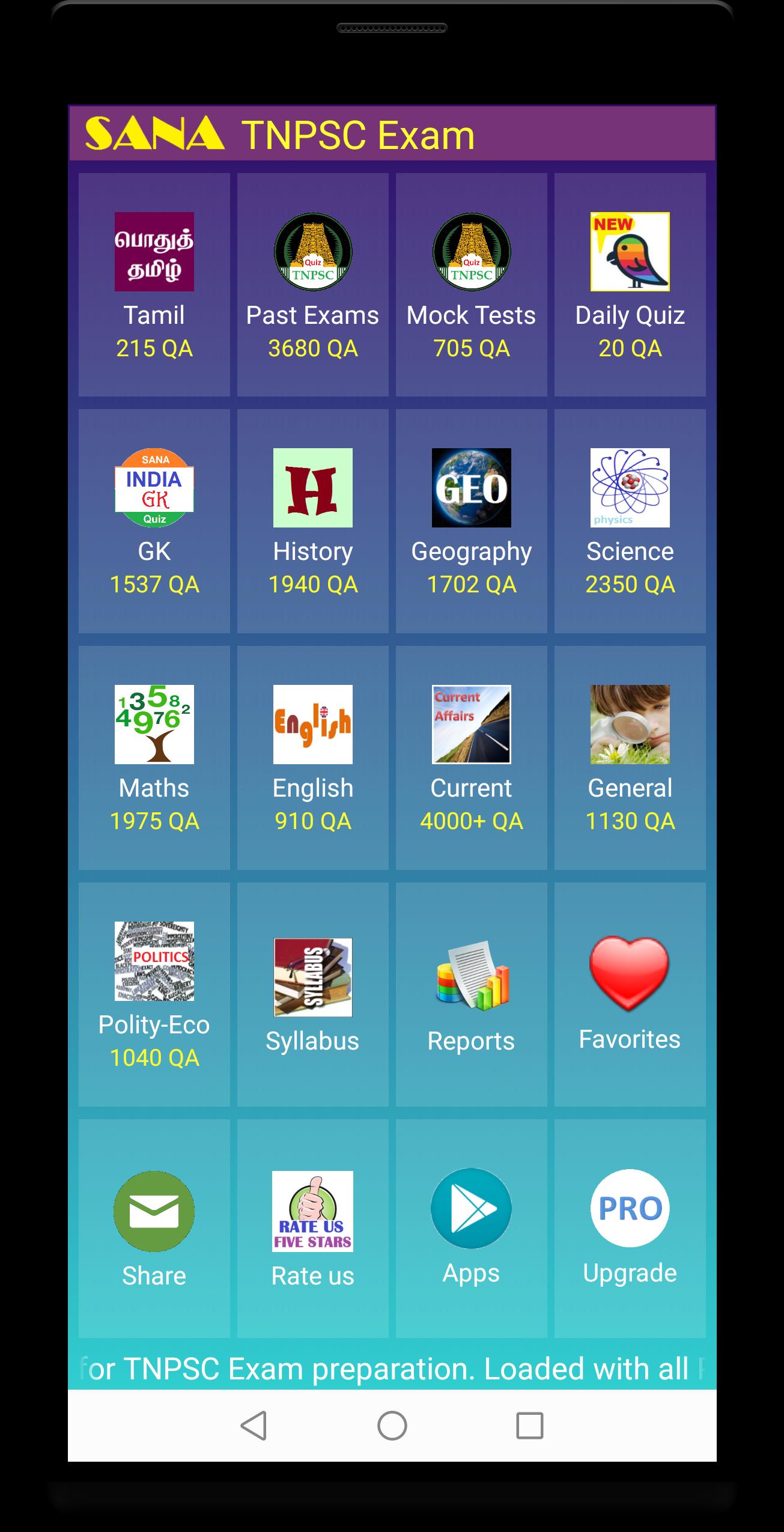
Task: Open the Science questions tile
Action: pos(630,520)
